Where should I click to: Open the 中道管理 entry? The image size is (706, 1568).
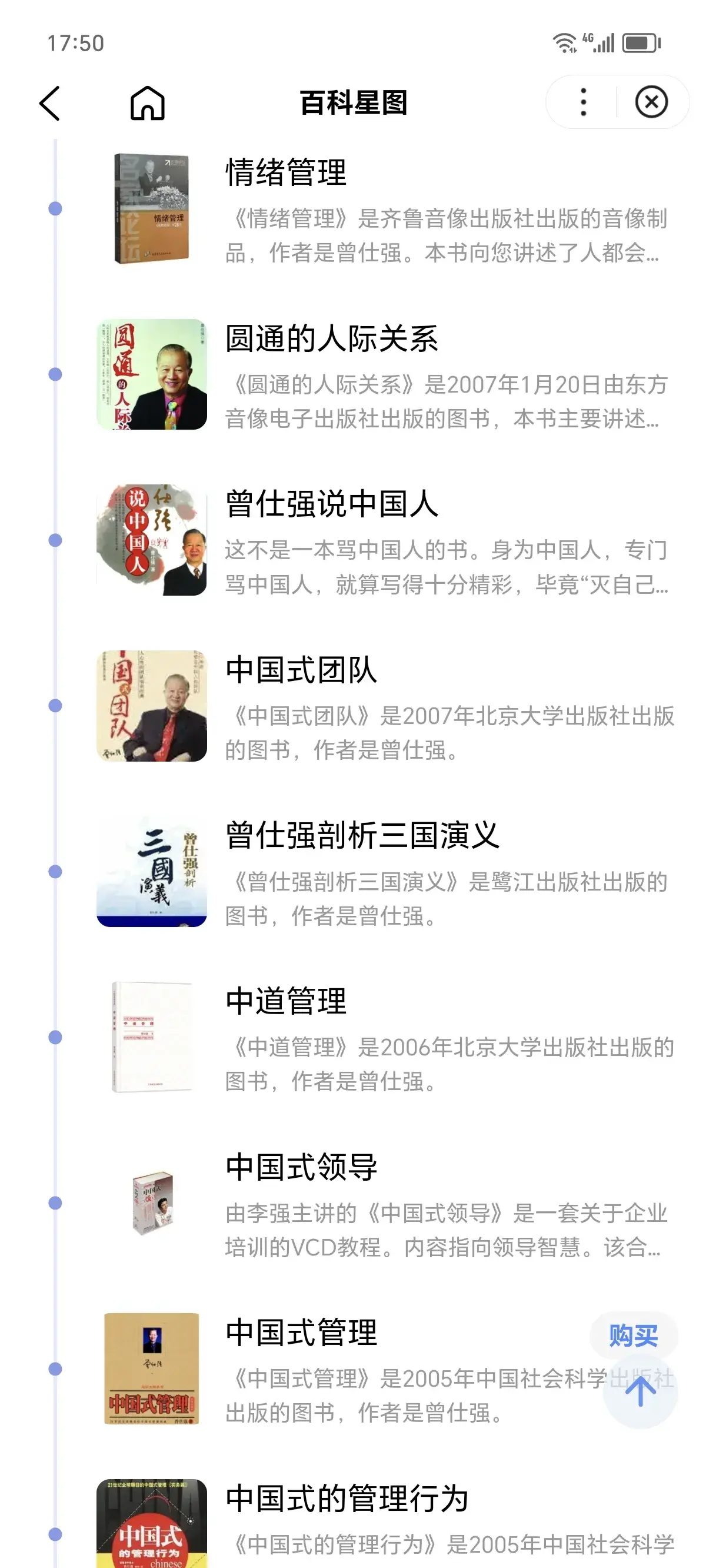pos(286,1001)
